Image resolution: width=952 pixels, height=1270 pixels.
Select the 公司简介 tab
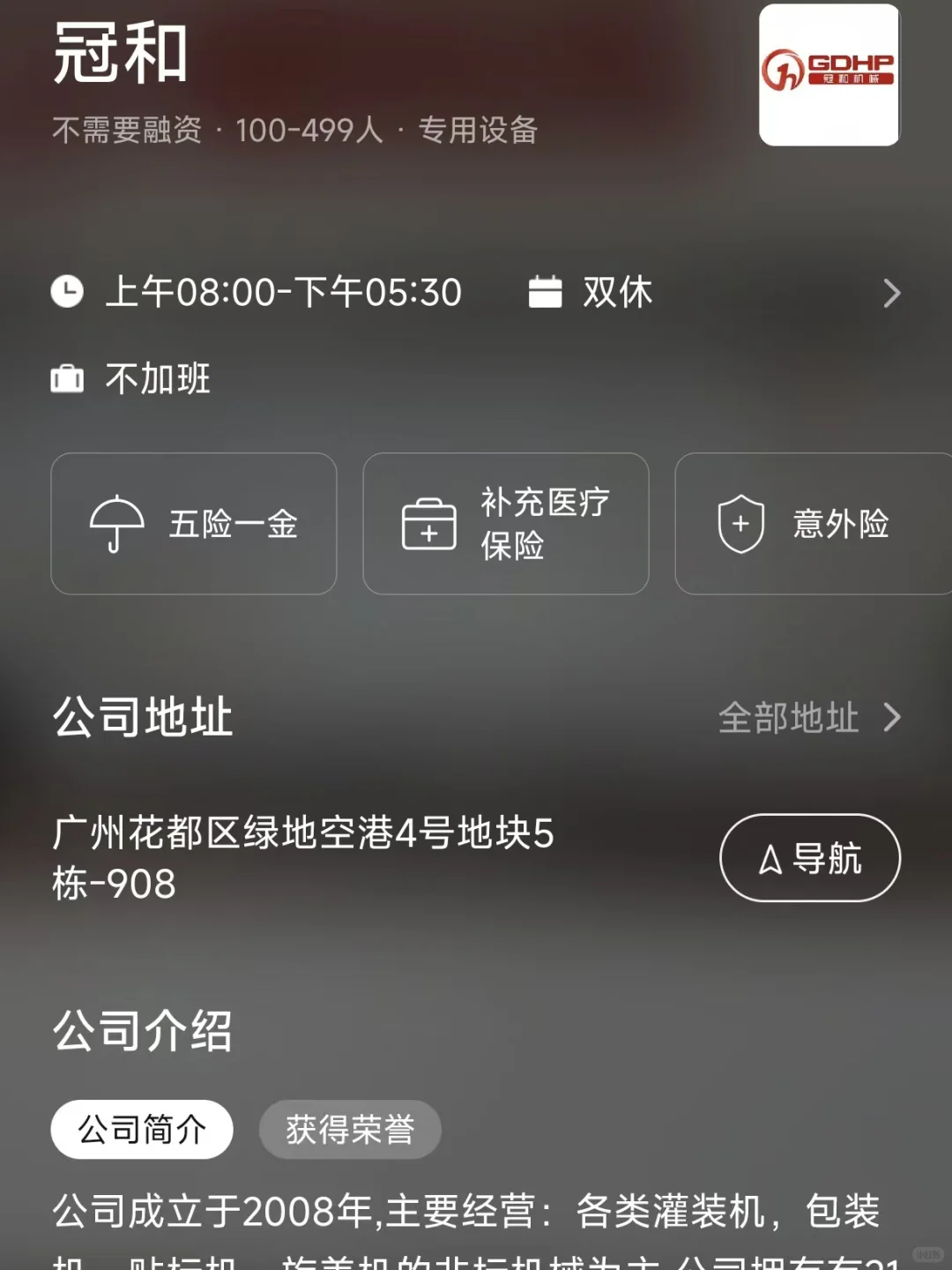(142, 1129)
